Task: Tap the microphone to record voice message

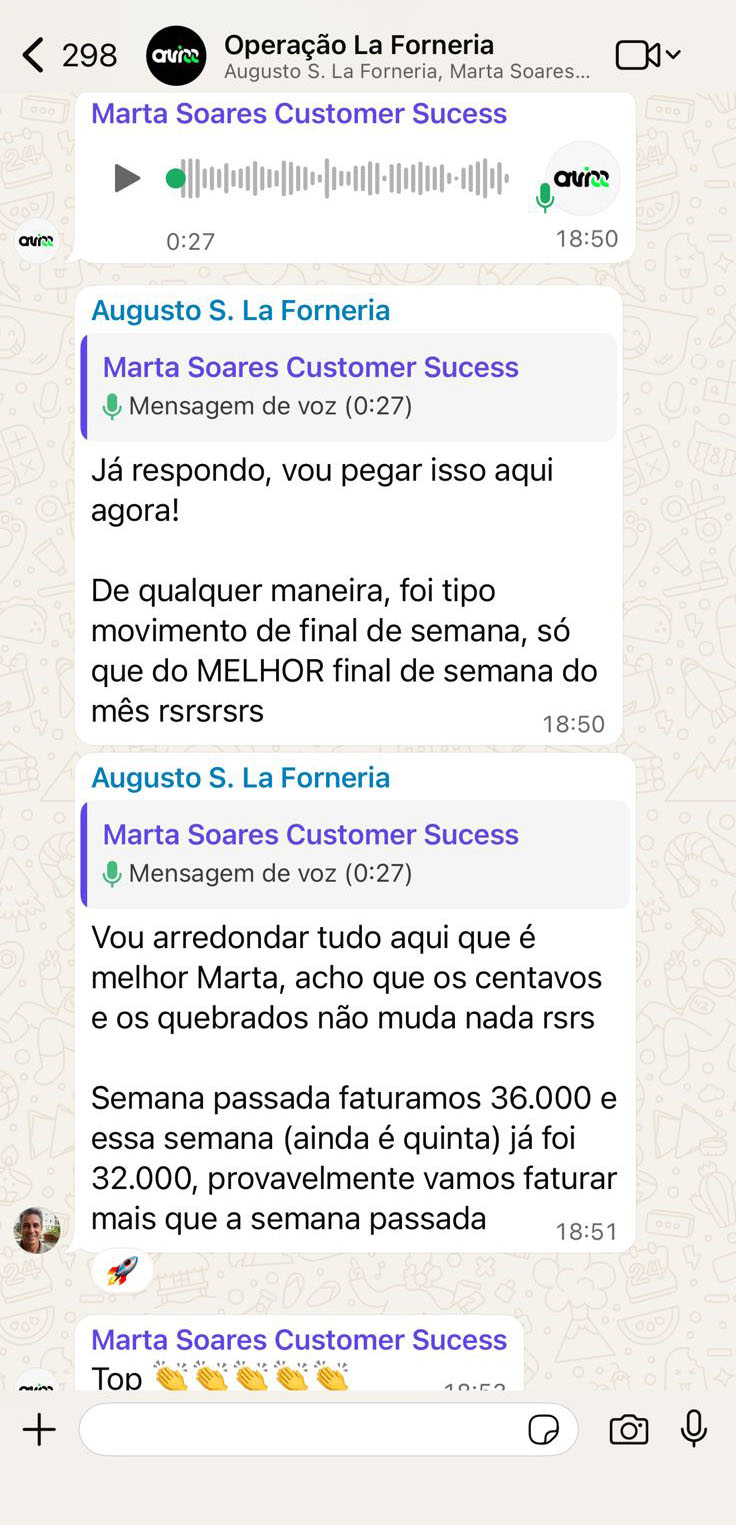Action: pos(693,1429)
